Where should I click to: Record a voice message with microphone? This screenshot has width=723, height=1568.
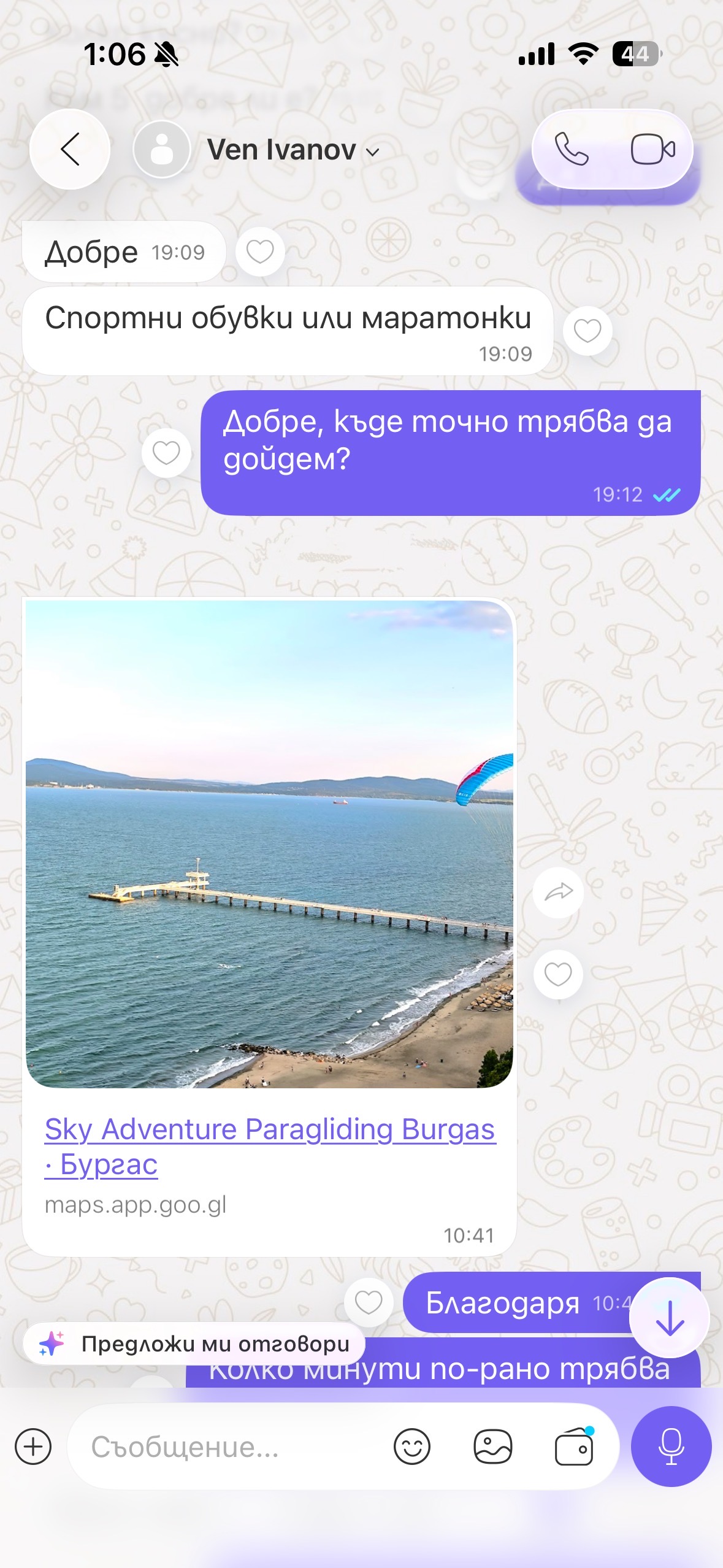(671, 1446)
